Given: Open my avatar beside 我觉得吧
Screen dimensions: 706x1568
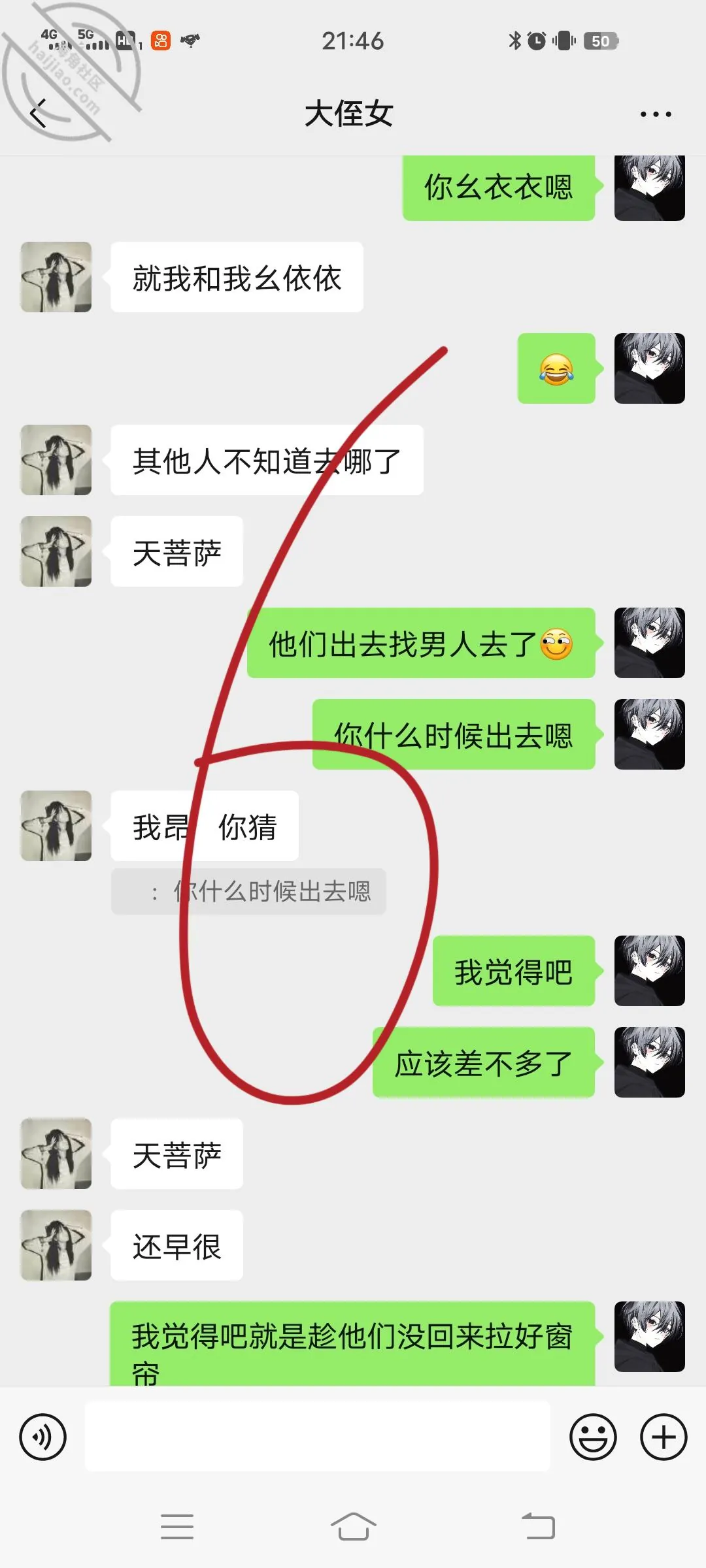Looking at the screenshot, I should click(x=649, y=970).
